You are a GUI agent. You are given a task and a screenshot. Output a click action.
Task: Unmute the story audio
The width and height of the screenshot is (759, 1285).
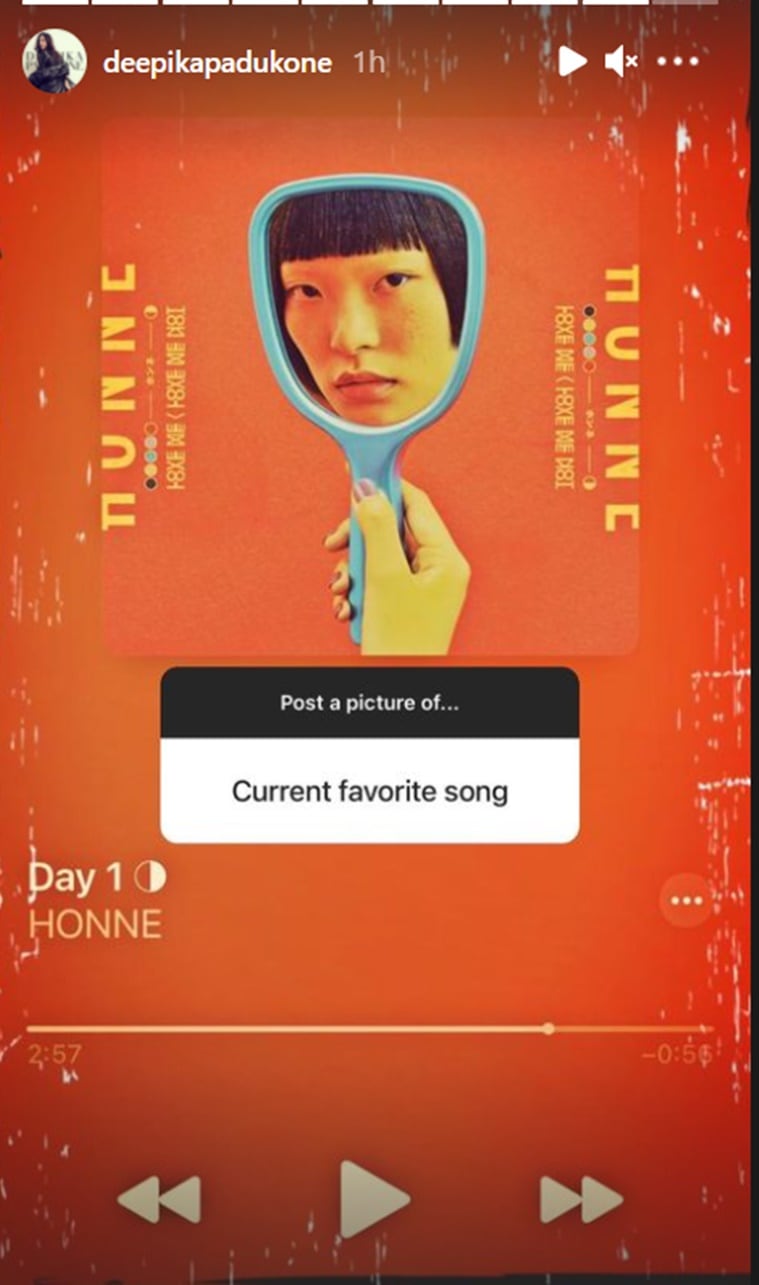click(622, 62)
